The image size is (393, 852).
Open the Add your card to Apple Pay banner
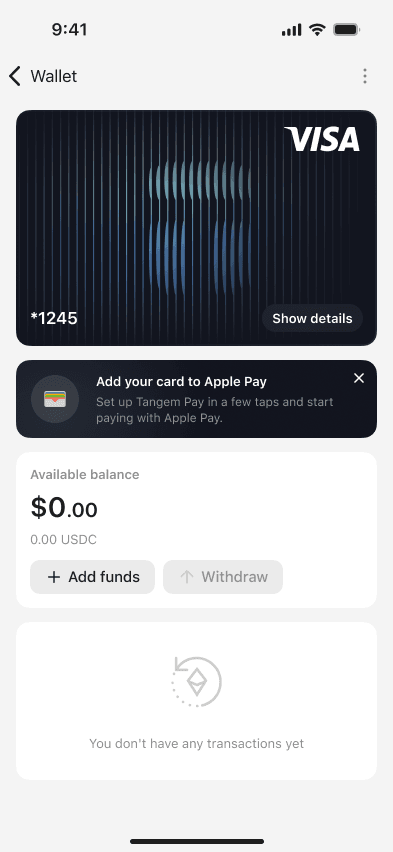(196, 399)
